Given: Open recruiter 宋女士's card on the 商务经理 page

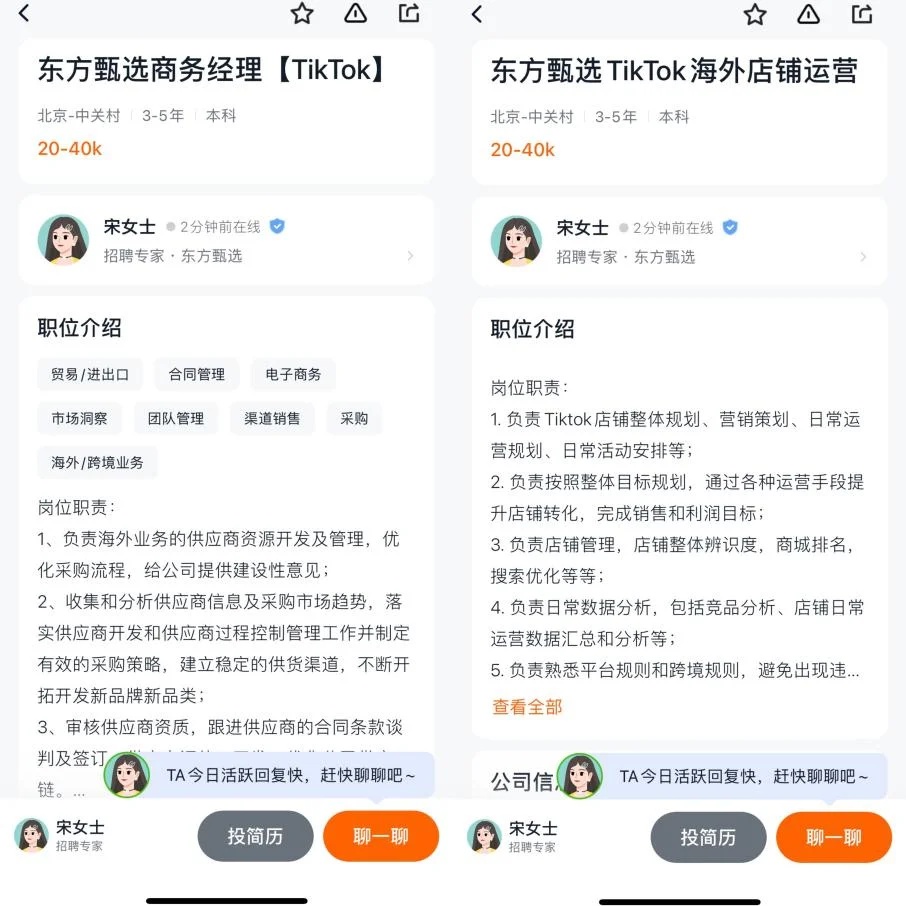Looking at the screenshot, I should point(226,240).
